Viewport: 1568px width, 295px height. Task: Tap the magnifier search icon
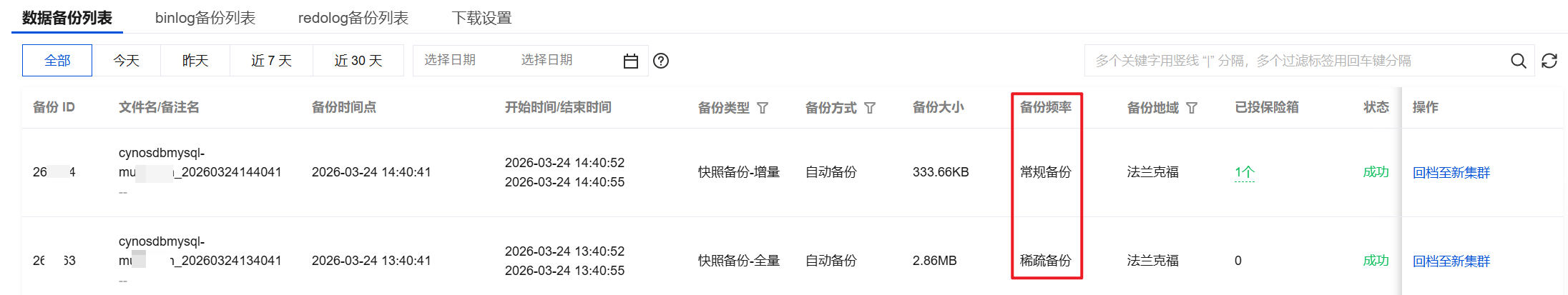tap(1518, 61)
